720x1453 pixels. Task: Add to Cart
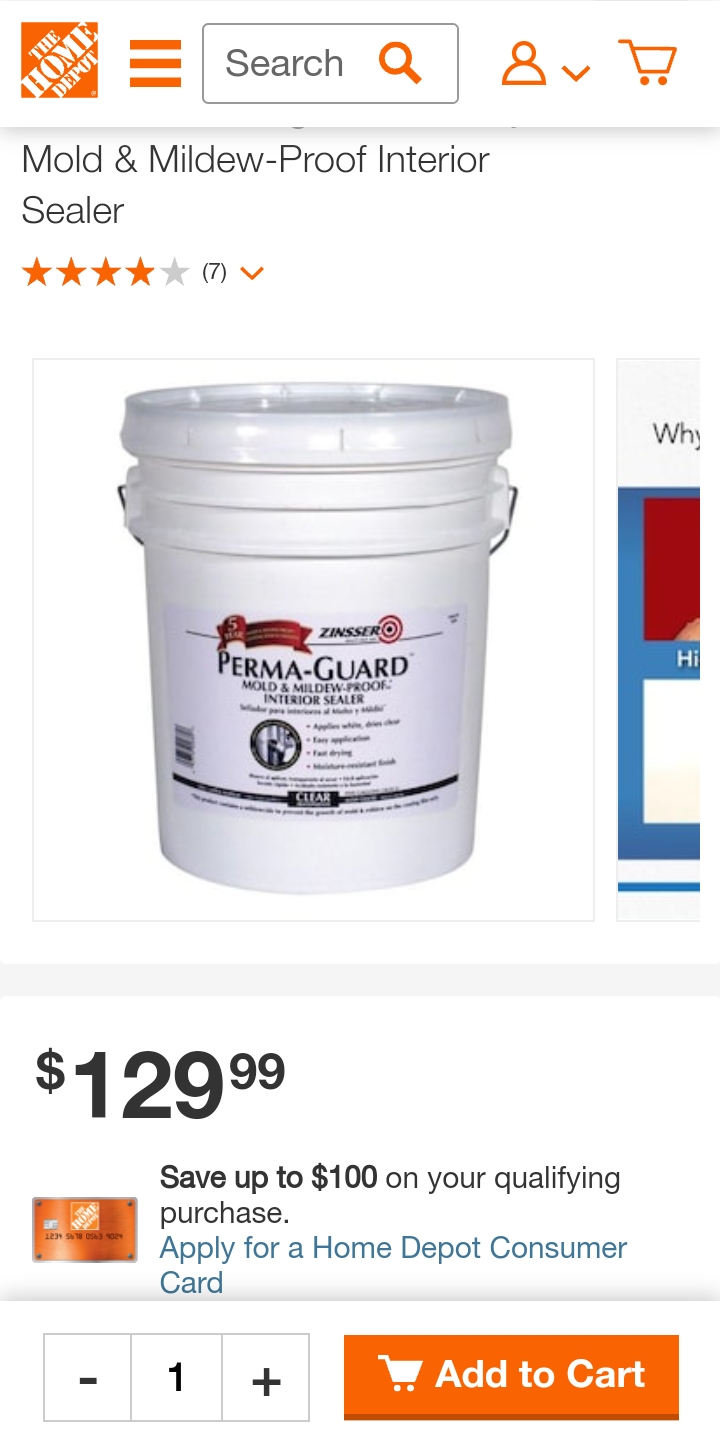pos(511,1376)
